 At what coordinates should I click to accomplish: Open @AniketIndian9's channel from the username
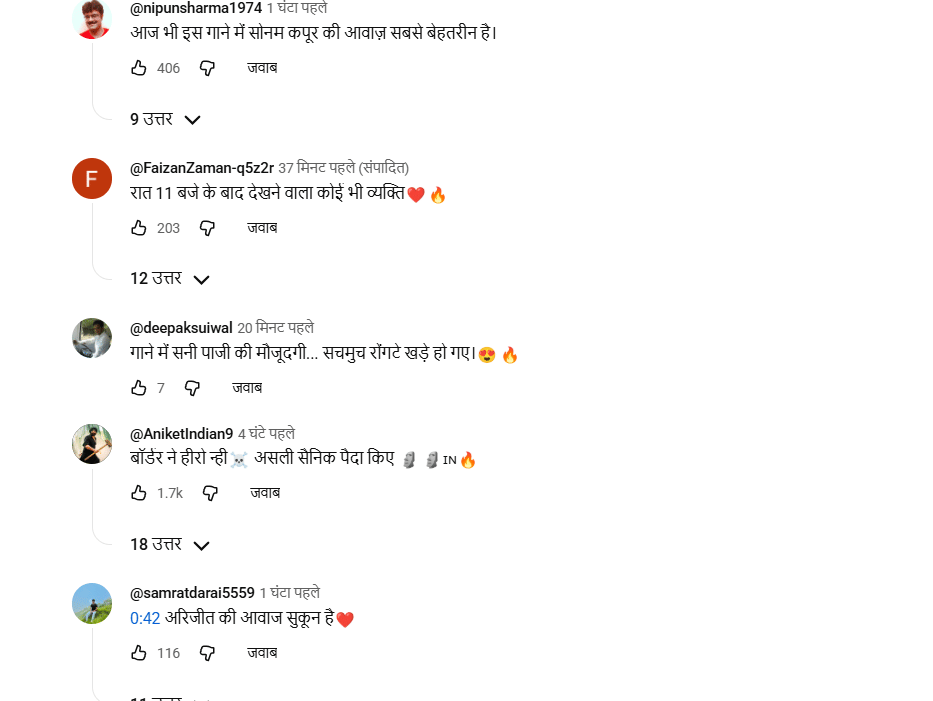click(x=181, y=434)
